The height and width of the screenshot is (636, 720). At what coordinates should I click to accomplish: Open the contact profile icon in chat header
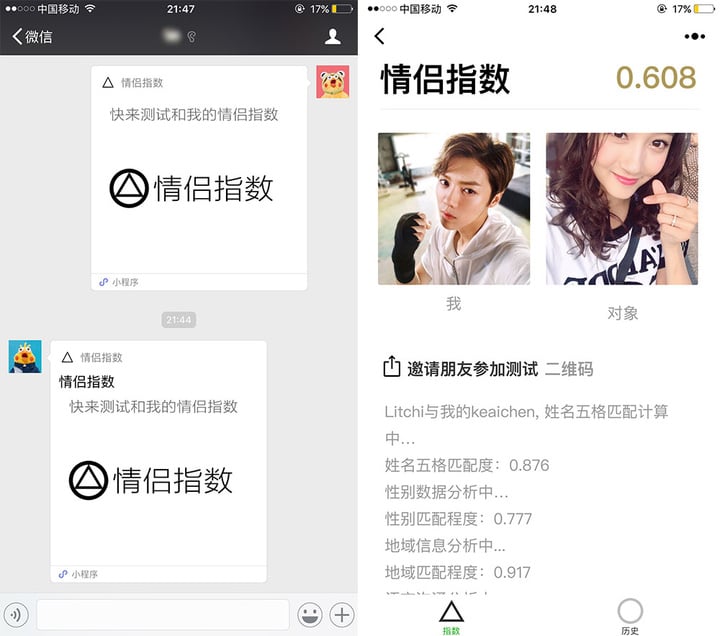tap(333, 37)
